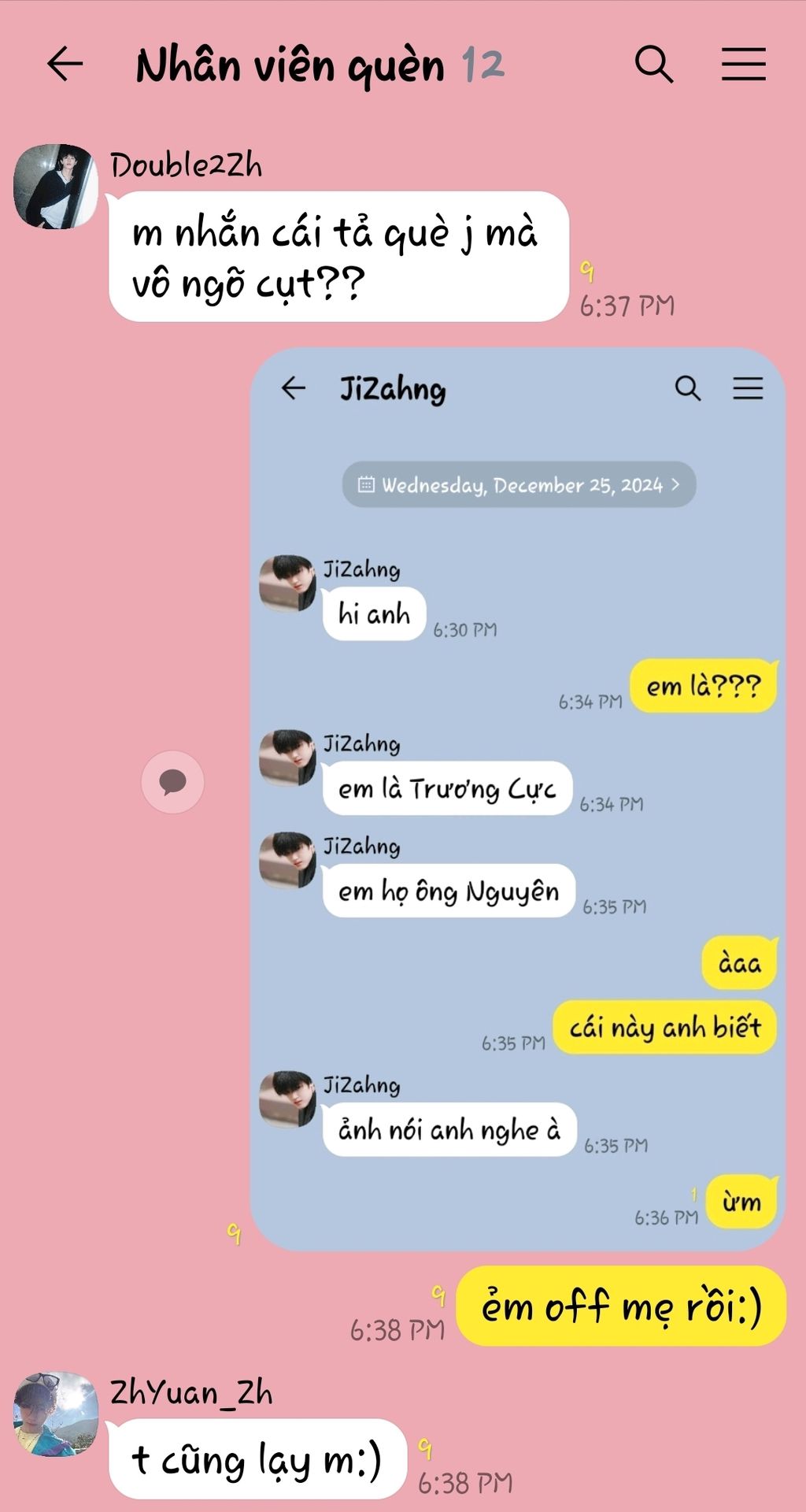
Task: Tap the reply bubble beside the screenshot
Action: [x=172, y=782]
